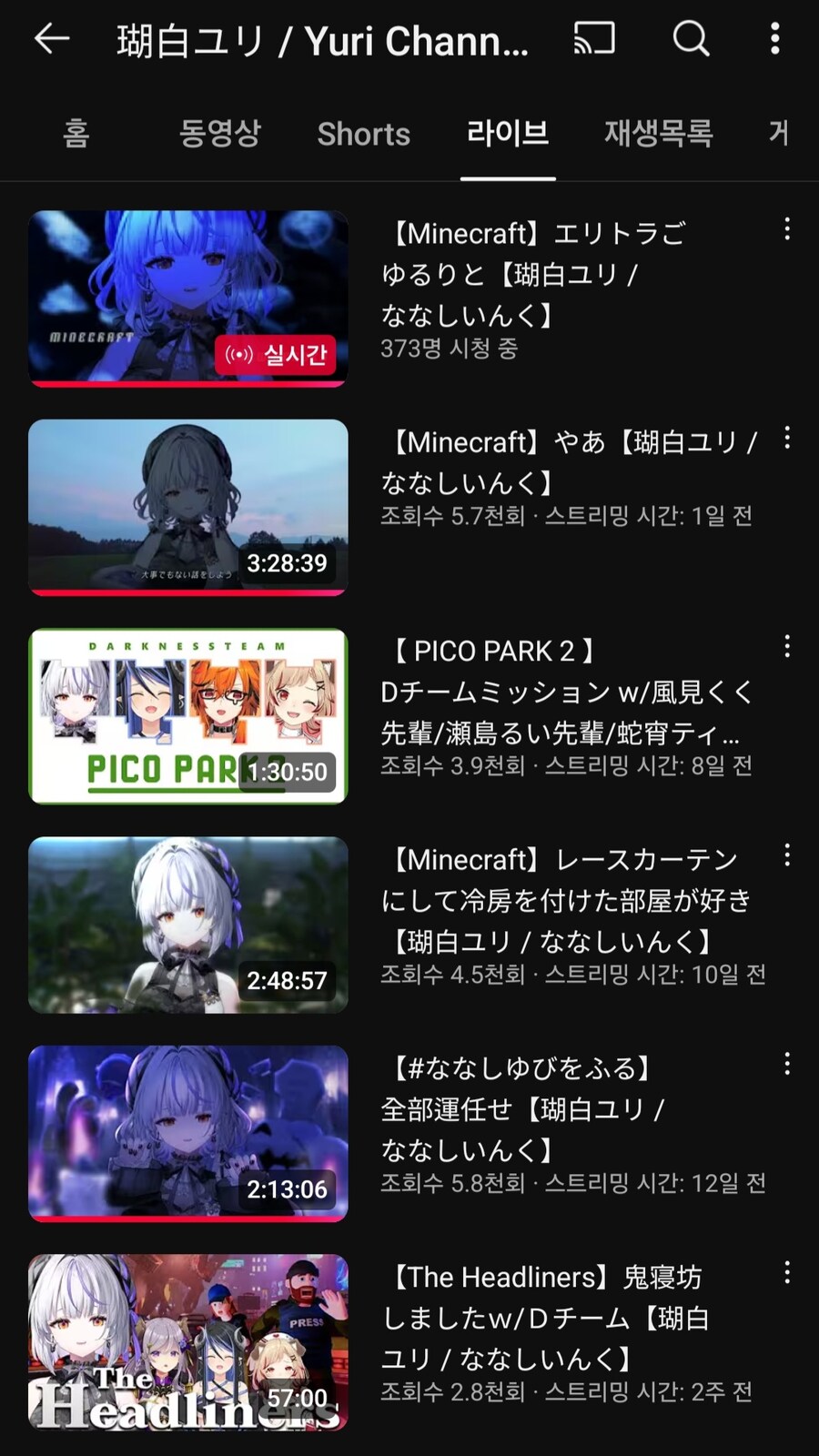819x1456 pixels.
Task: Play The Headliners video
Action: click(188, 1342)
